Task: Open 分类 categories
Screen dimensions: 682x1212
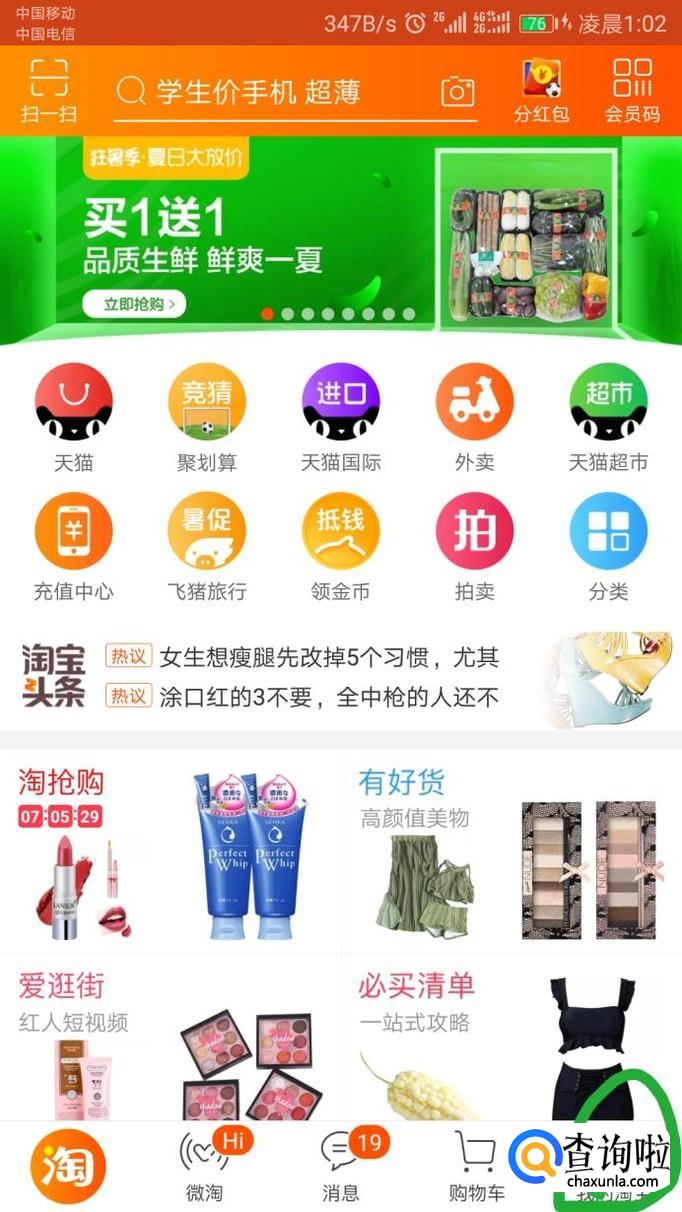Action: (x=608, y=547)
